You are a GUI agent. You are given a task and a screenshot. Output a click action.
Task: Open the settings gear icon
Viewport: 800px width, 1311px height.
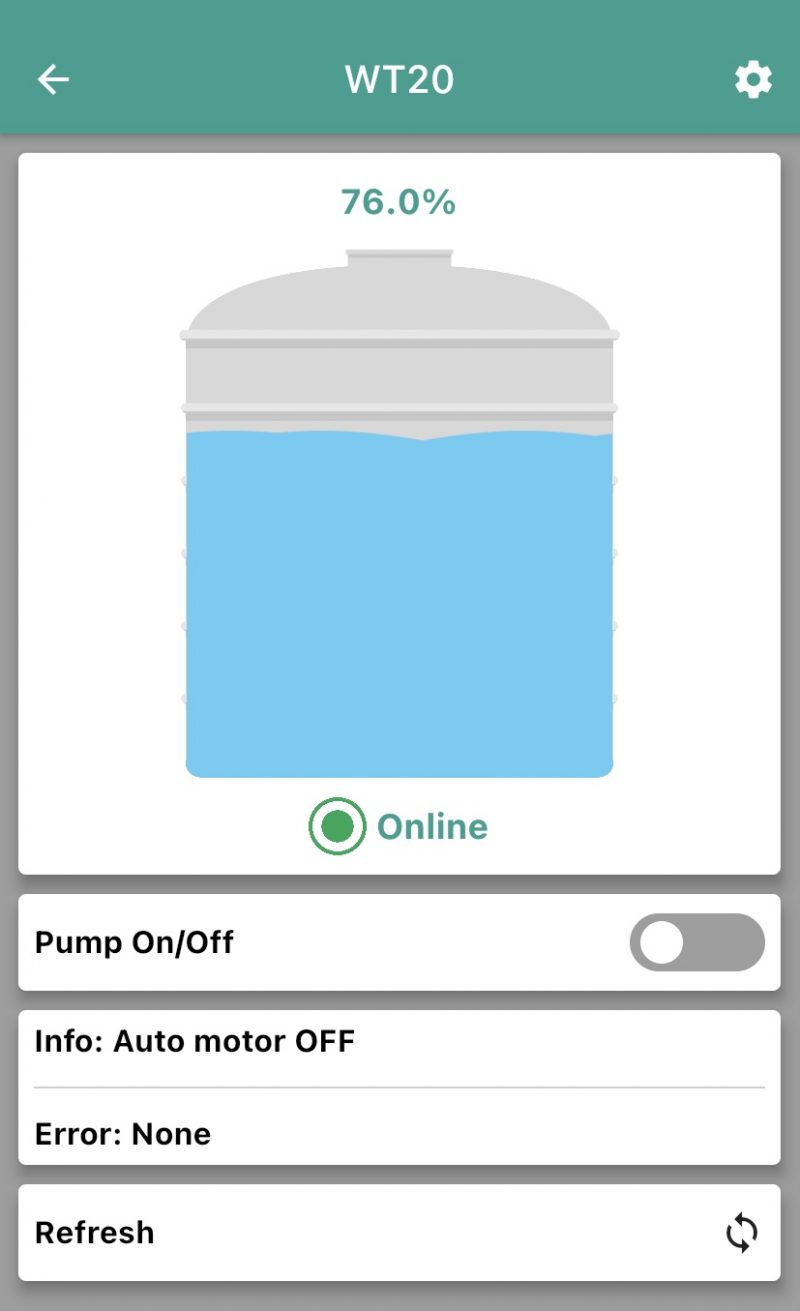753,79
